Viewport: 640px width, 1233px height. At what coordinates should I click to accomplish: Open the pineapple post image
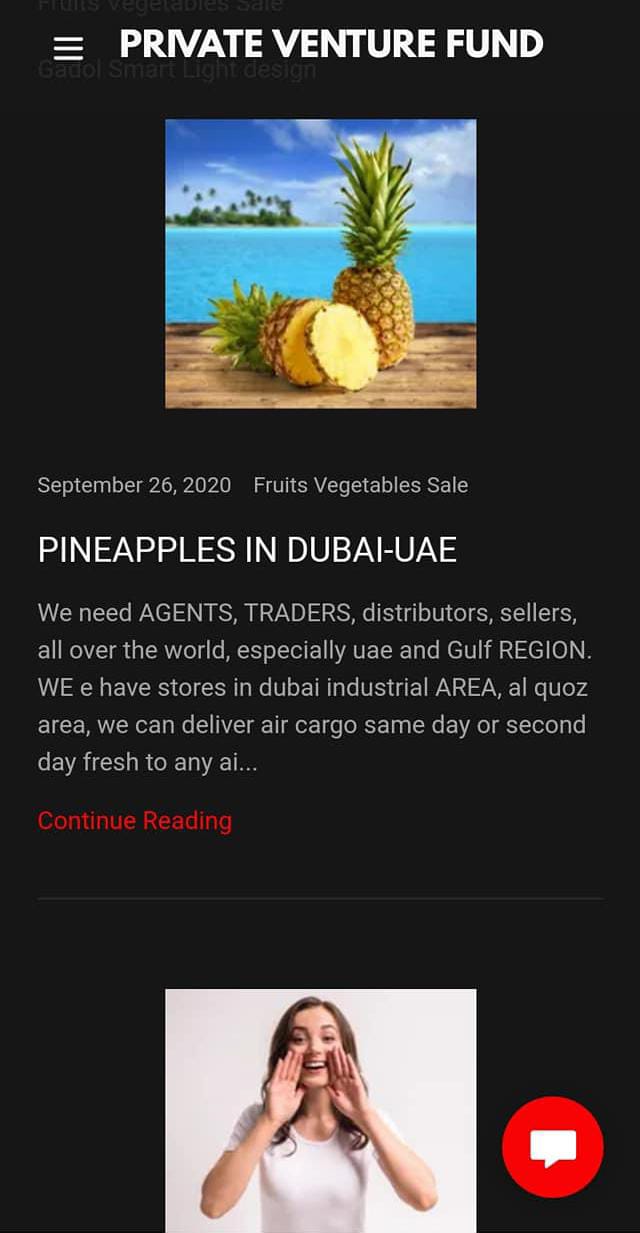point(320,263)
